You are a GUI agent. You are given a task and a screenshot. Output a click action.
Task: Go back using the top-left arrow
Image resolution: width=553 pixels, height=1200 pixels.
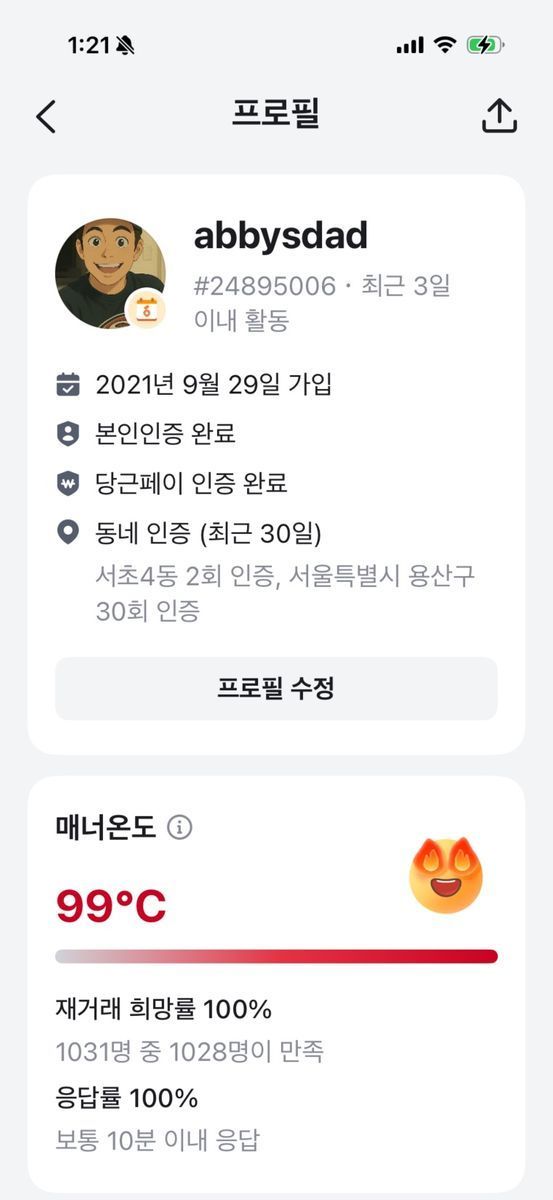tap(45, 116)
